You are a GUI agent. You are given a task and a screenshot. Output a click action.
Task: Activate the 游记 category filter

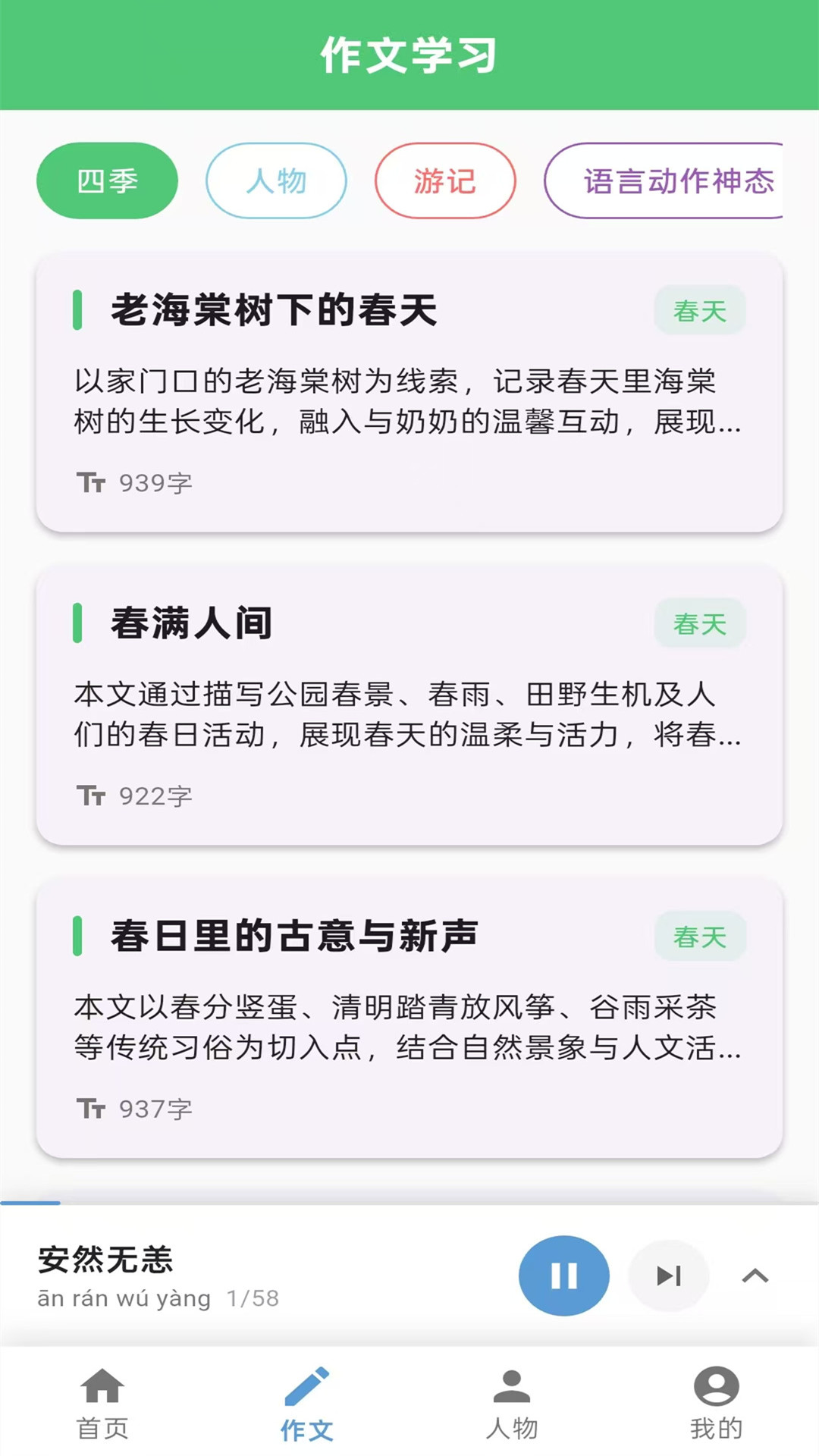(x=445, y=180)
